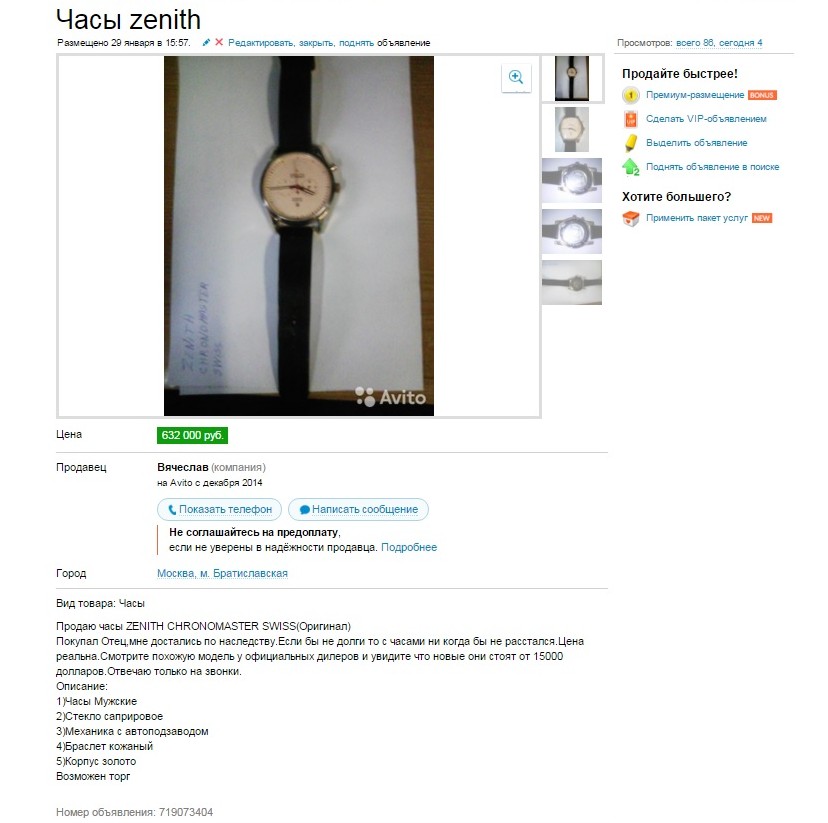Open Премиум-размещение option

click(x=694, y=95)
